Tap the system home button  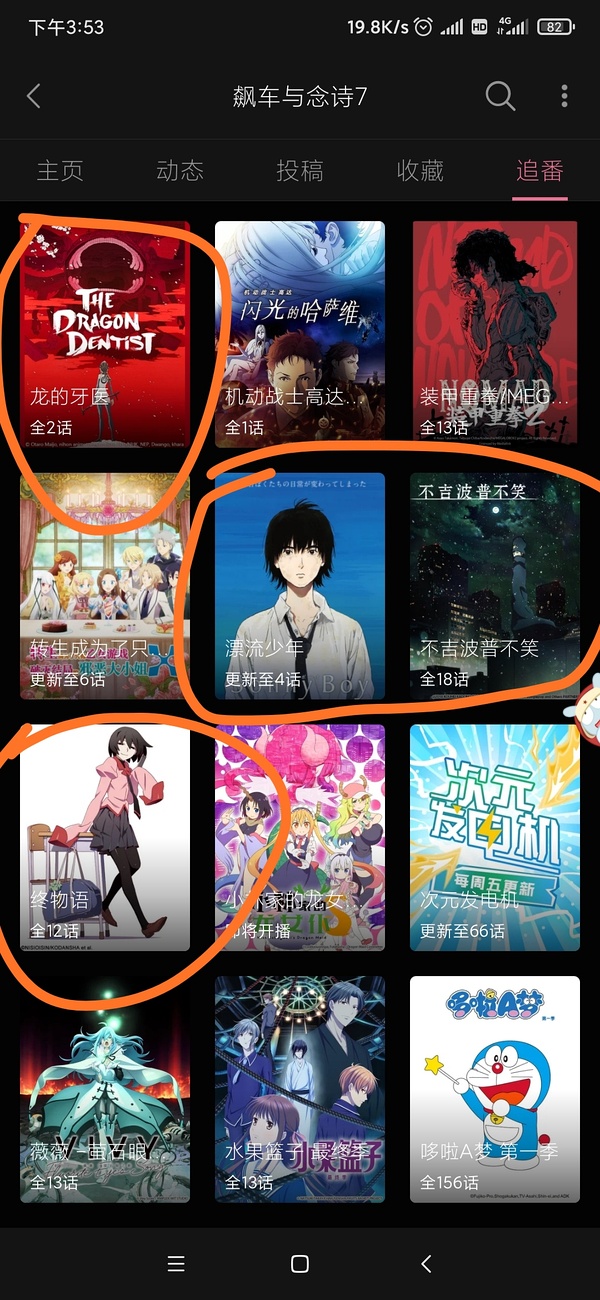299,1264
